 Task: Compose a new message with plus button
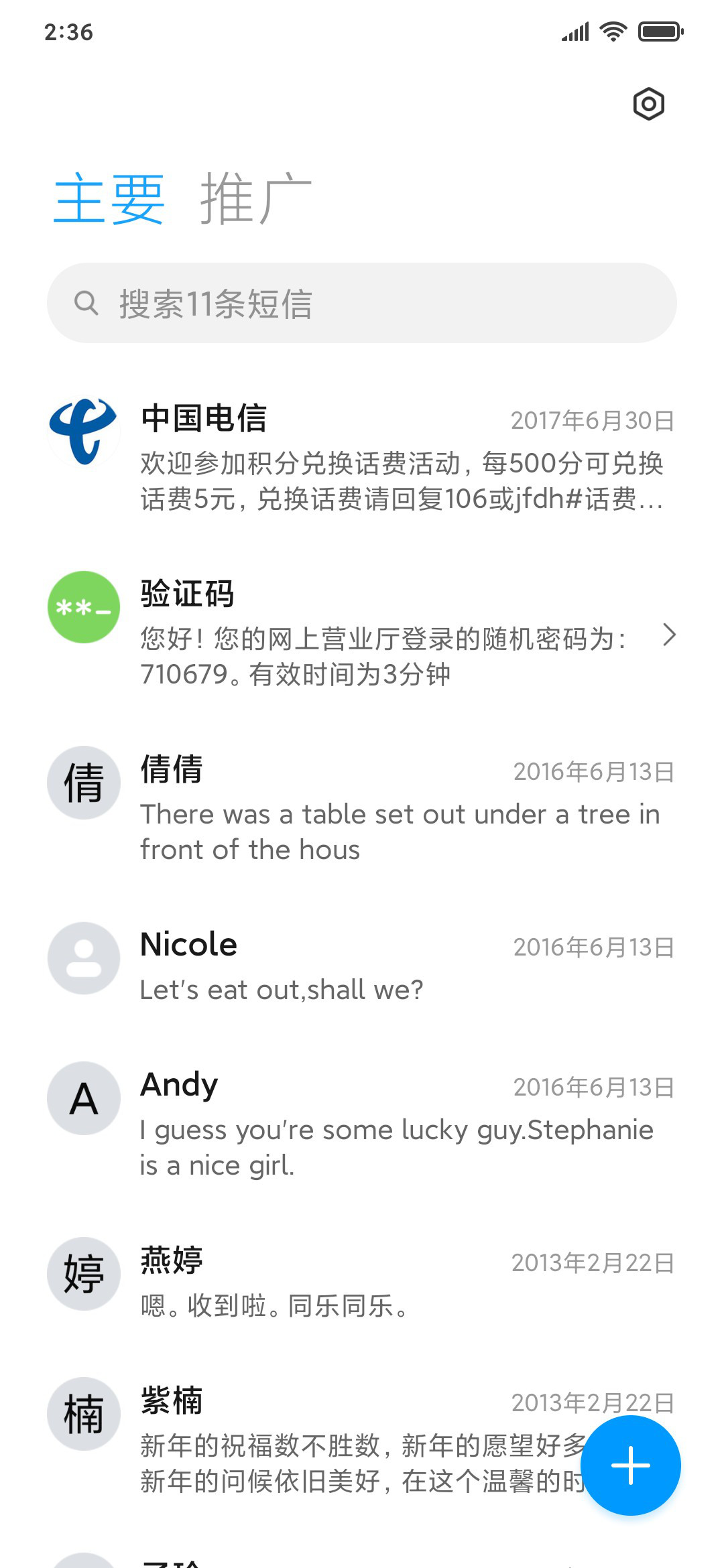click(631, 1465)
